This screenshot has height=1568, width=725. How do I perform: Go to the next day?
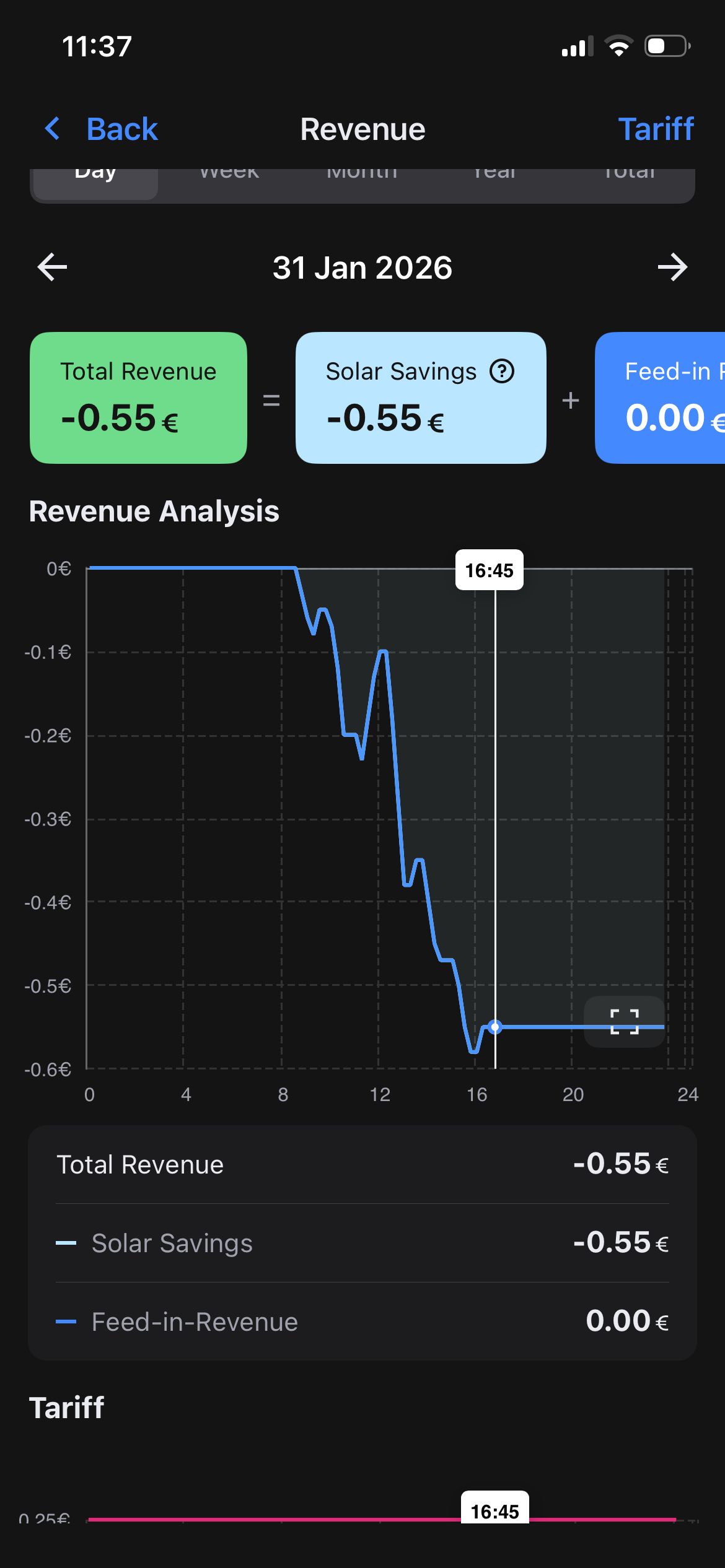pos(672,268)
